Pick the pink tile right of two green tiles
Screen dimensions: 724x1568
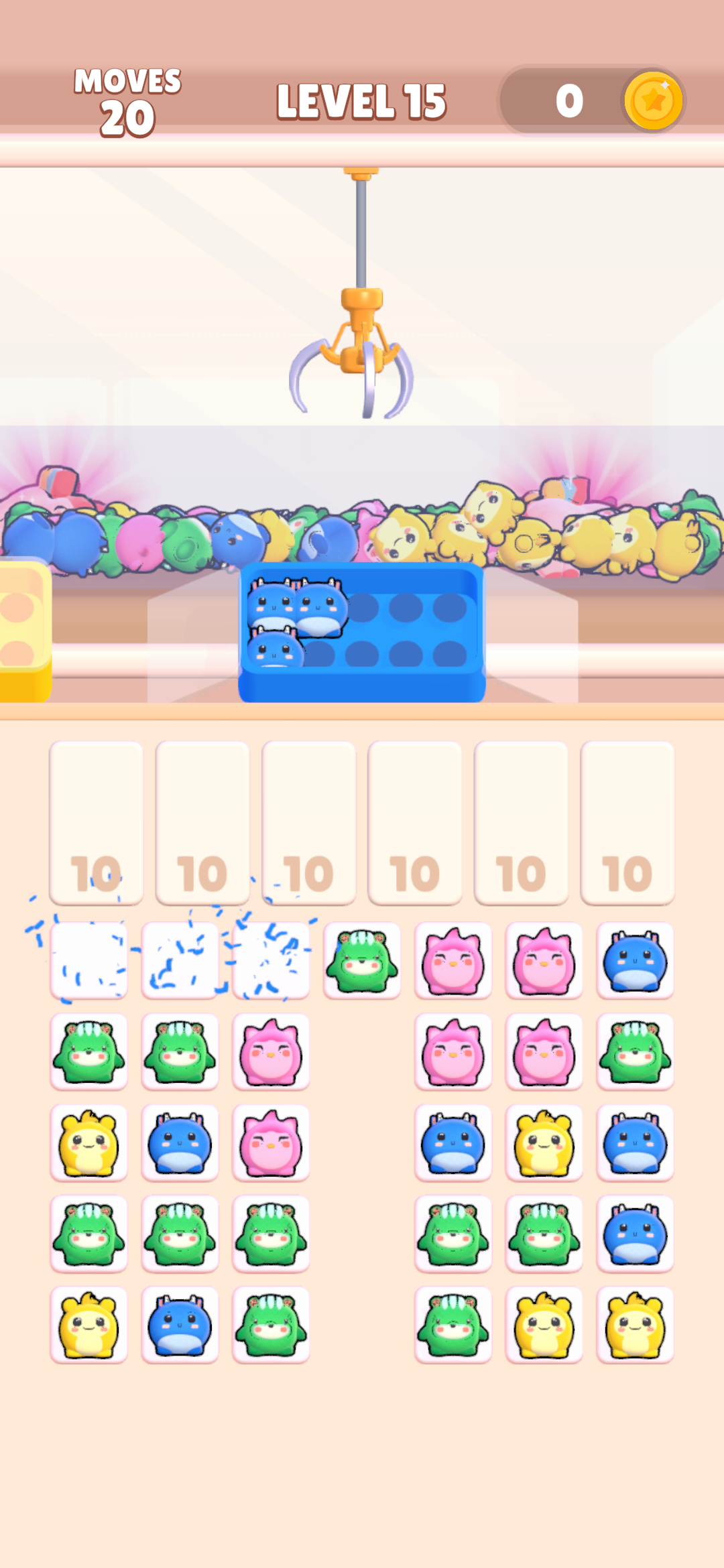pos(271,1052)
